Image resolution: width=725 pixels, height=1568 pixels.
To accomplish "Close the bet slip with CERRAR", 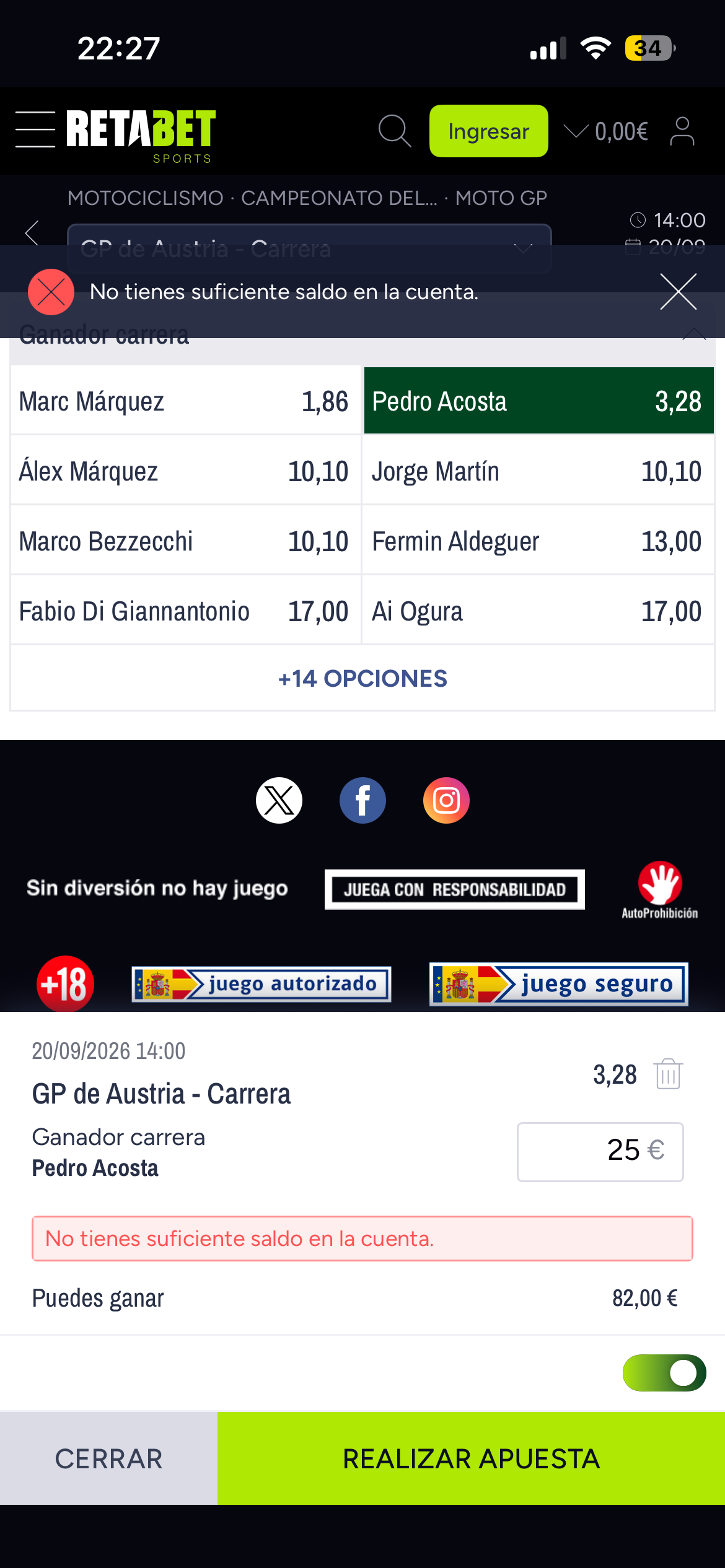I will (x=108, y=1458).
